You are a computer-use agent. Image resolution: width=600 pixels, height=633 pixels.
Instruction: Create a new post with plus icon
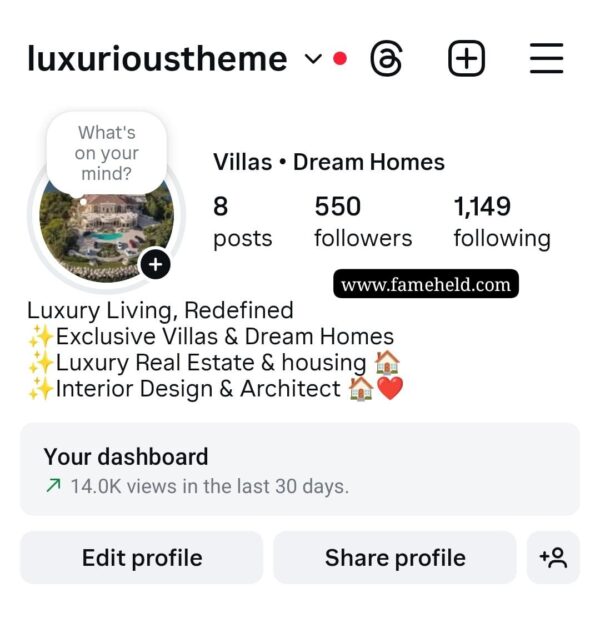coord(465,59)
